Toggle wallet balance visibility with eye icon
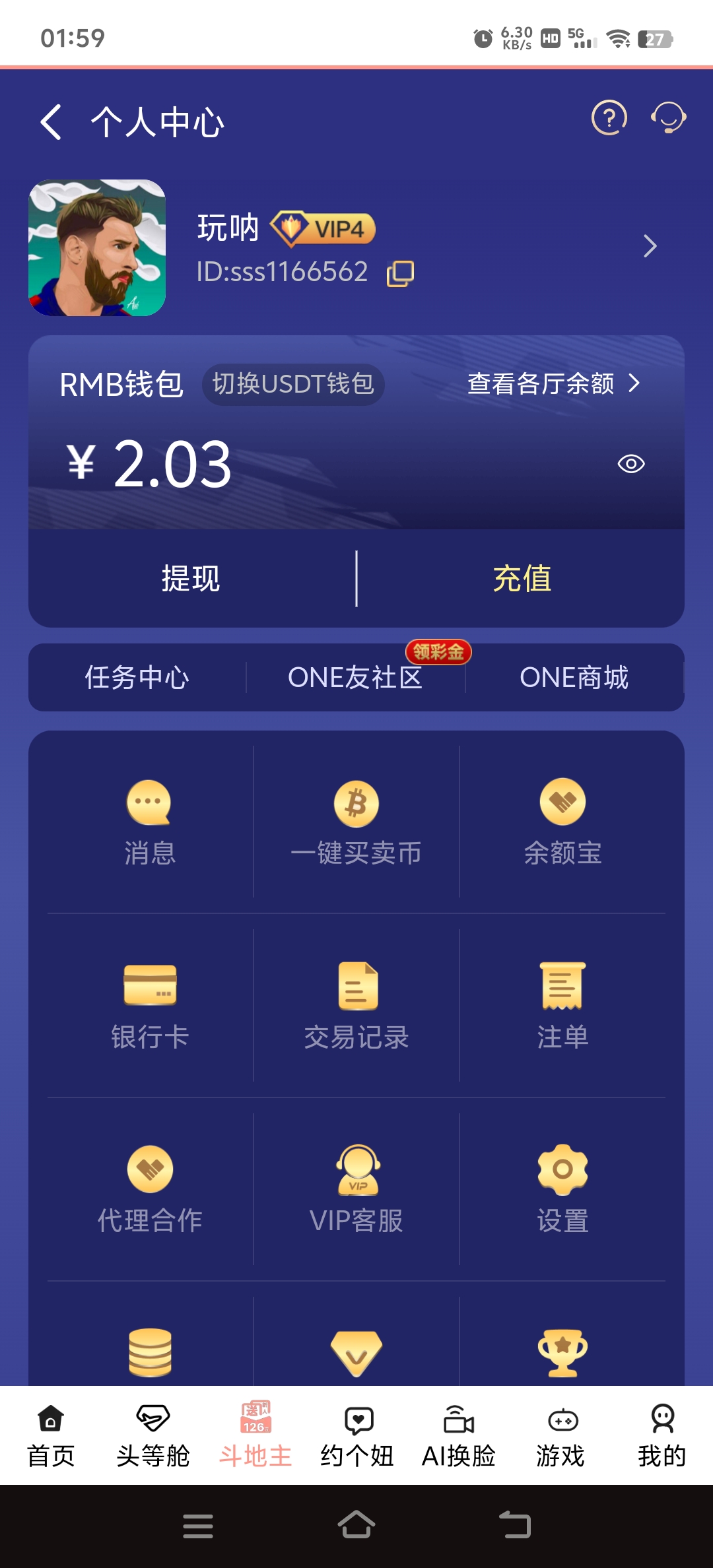Viewport: 713px width, 1568px height. coord(629,465)
